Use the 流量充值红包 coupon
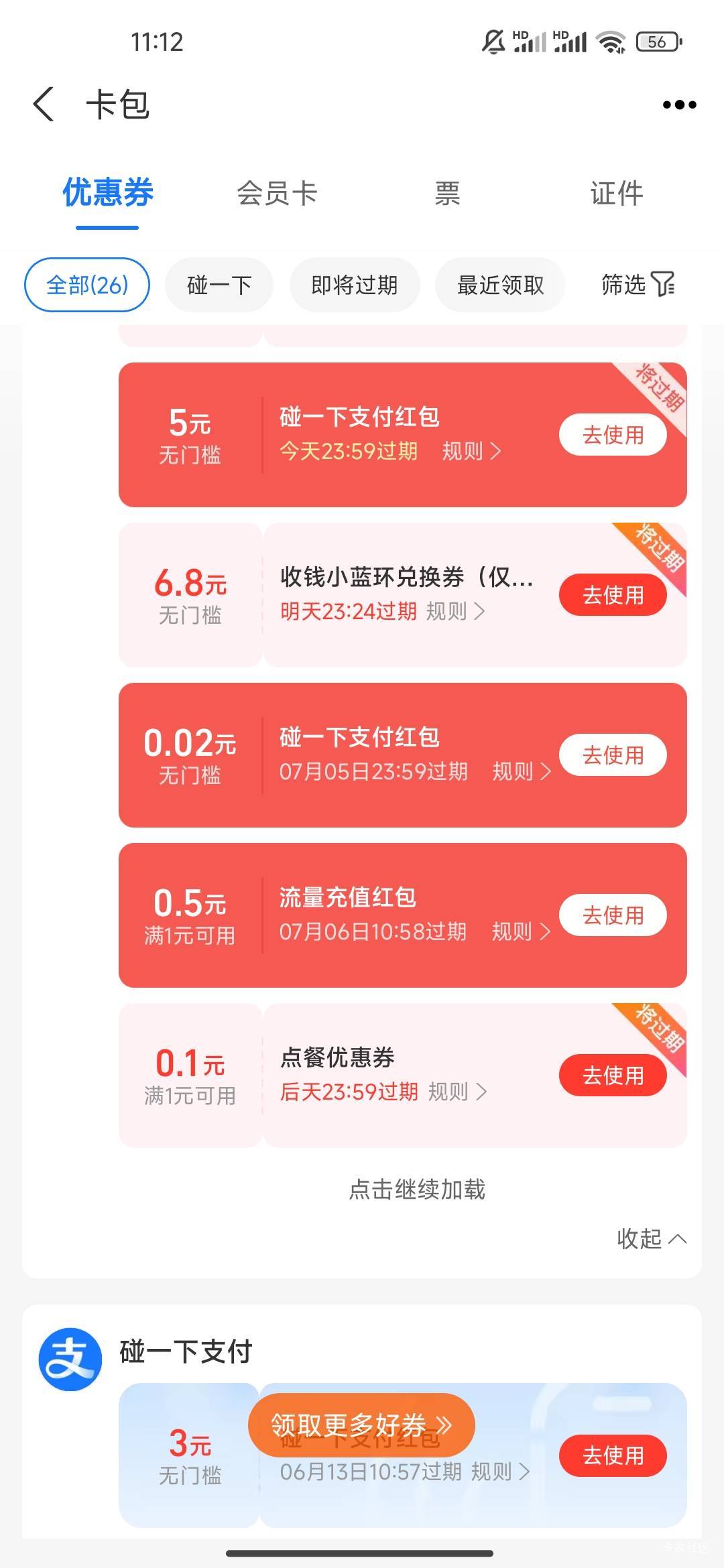 click(613, 915)
